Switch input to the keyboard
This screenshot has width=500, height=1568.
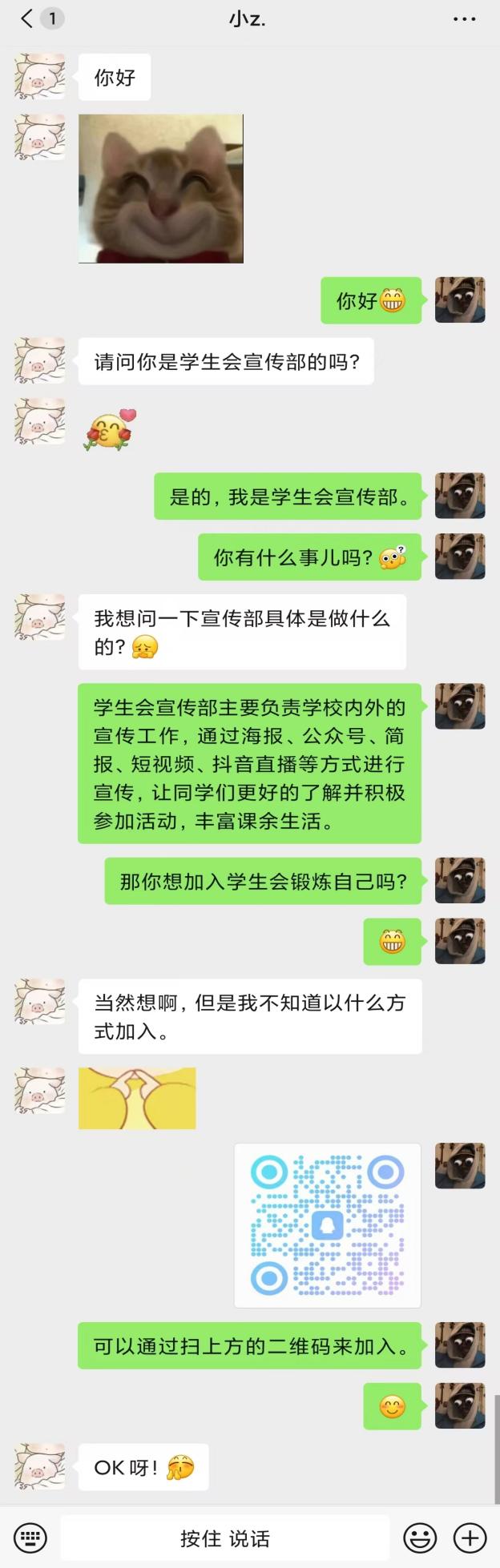pyautogui.click(x=30, y=1538)
